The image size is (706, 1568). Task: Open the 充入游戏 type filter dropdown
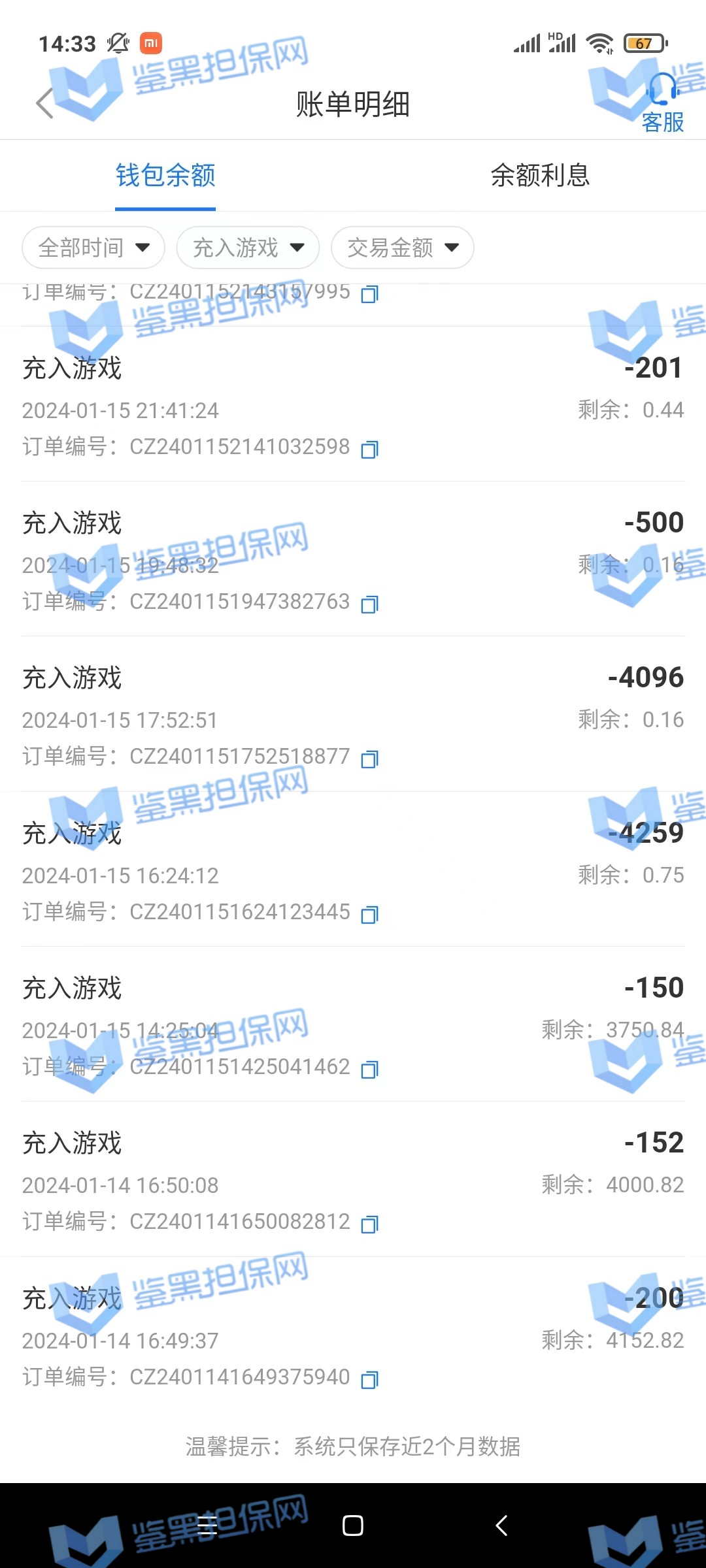tap(248, 248)
